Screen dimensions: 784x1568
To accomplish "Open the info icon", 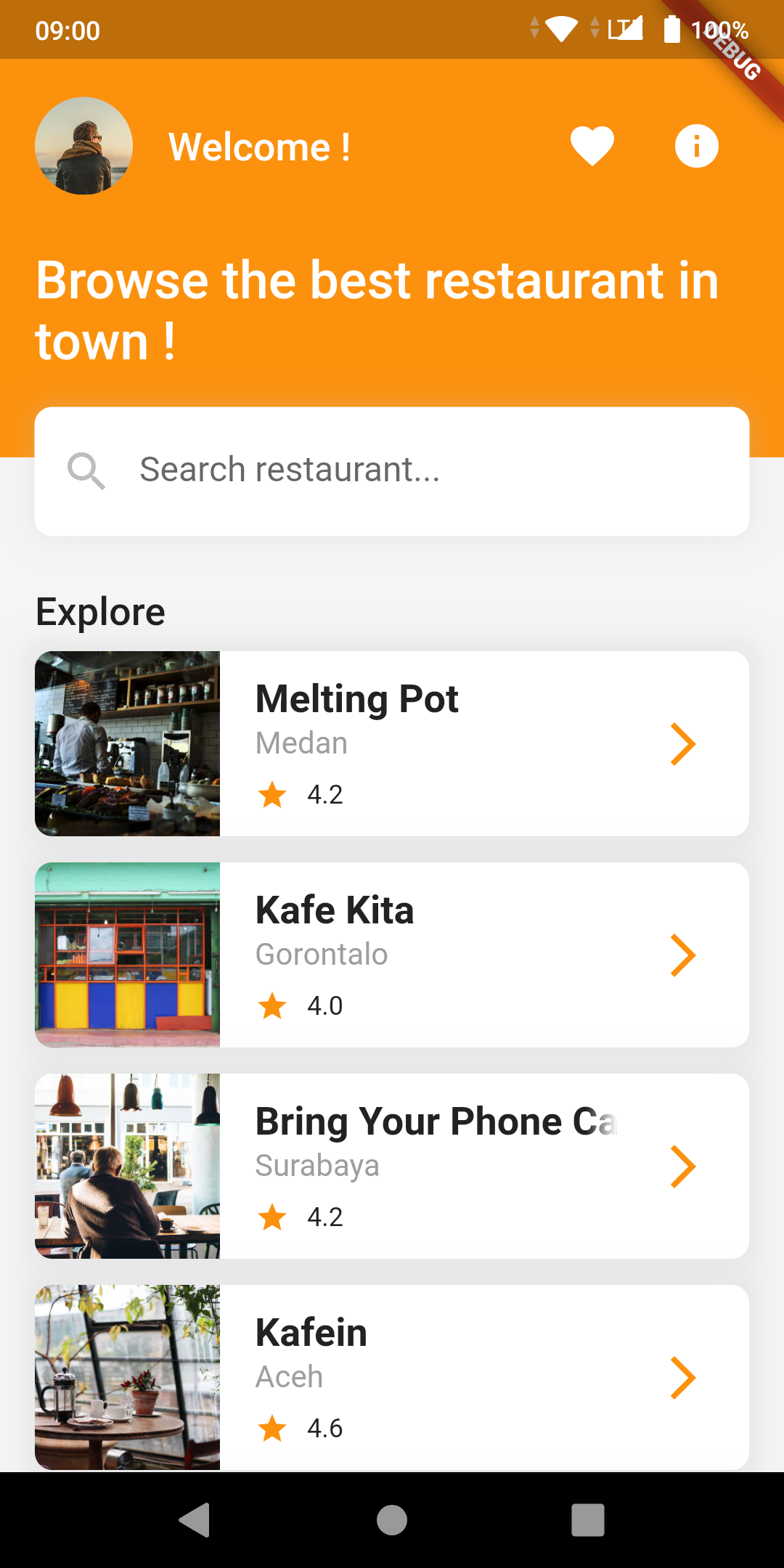I will 696,146.
